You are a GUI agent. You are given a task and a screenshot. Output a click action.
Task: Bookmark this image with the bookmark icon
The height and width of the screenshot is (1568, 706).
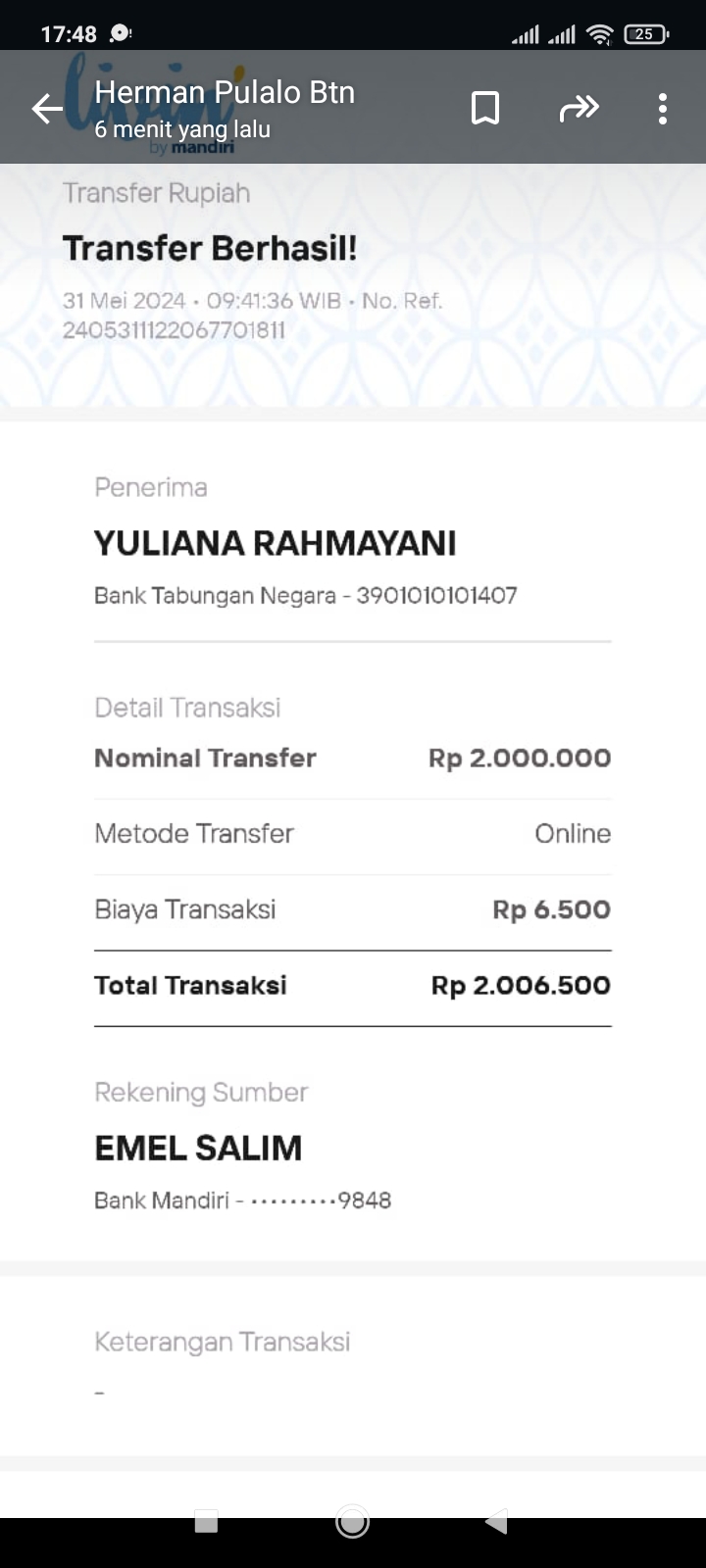[x=485, y=108]
